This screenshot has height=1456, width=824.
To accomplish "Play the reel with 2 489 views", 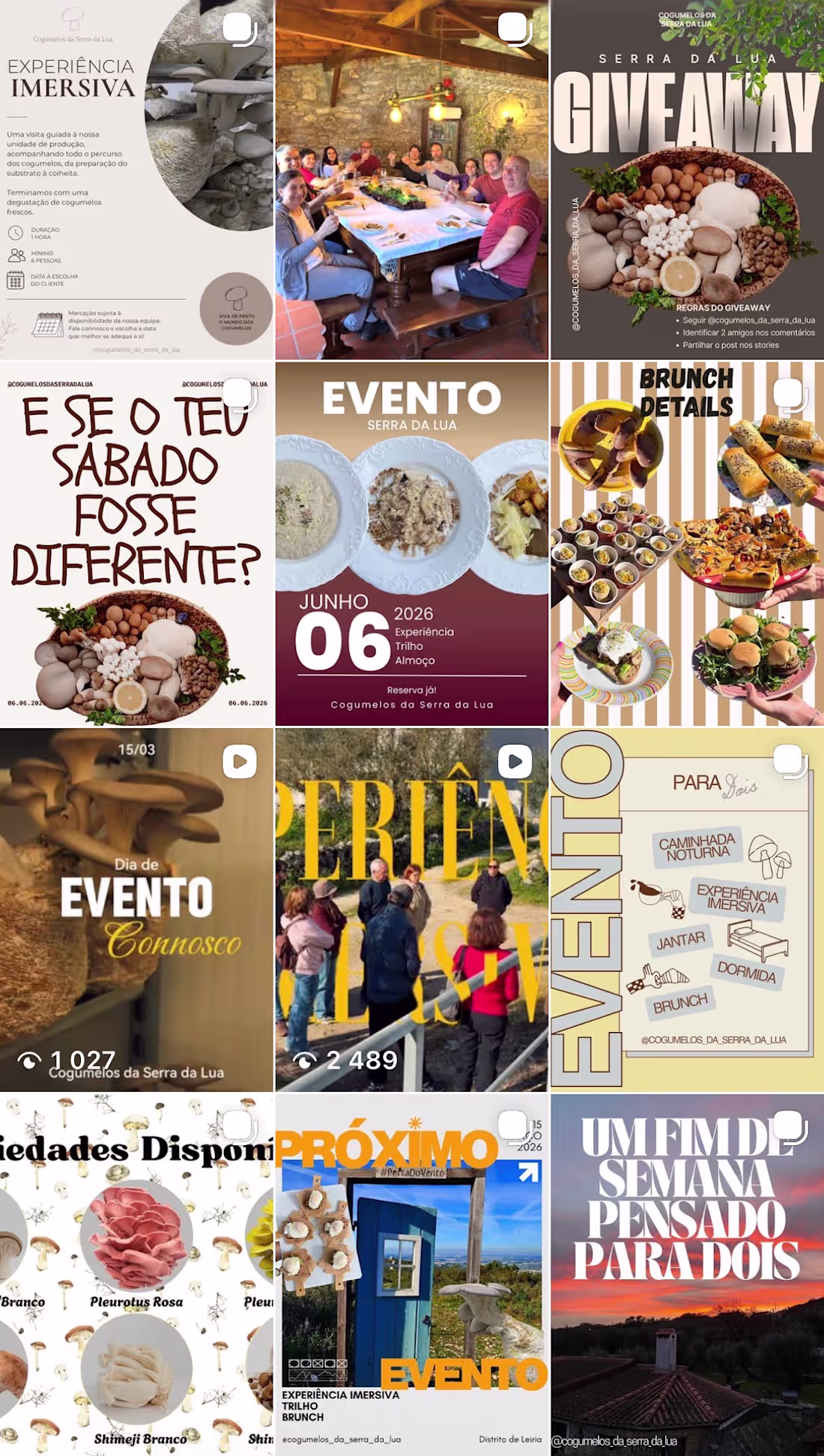I will pyautogui.click(x=412, y=909).
